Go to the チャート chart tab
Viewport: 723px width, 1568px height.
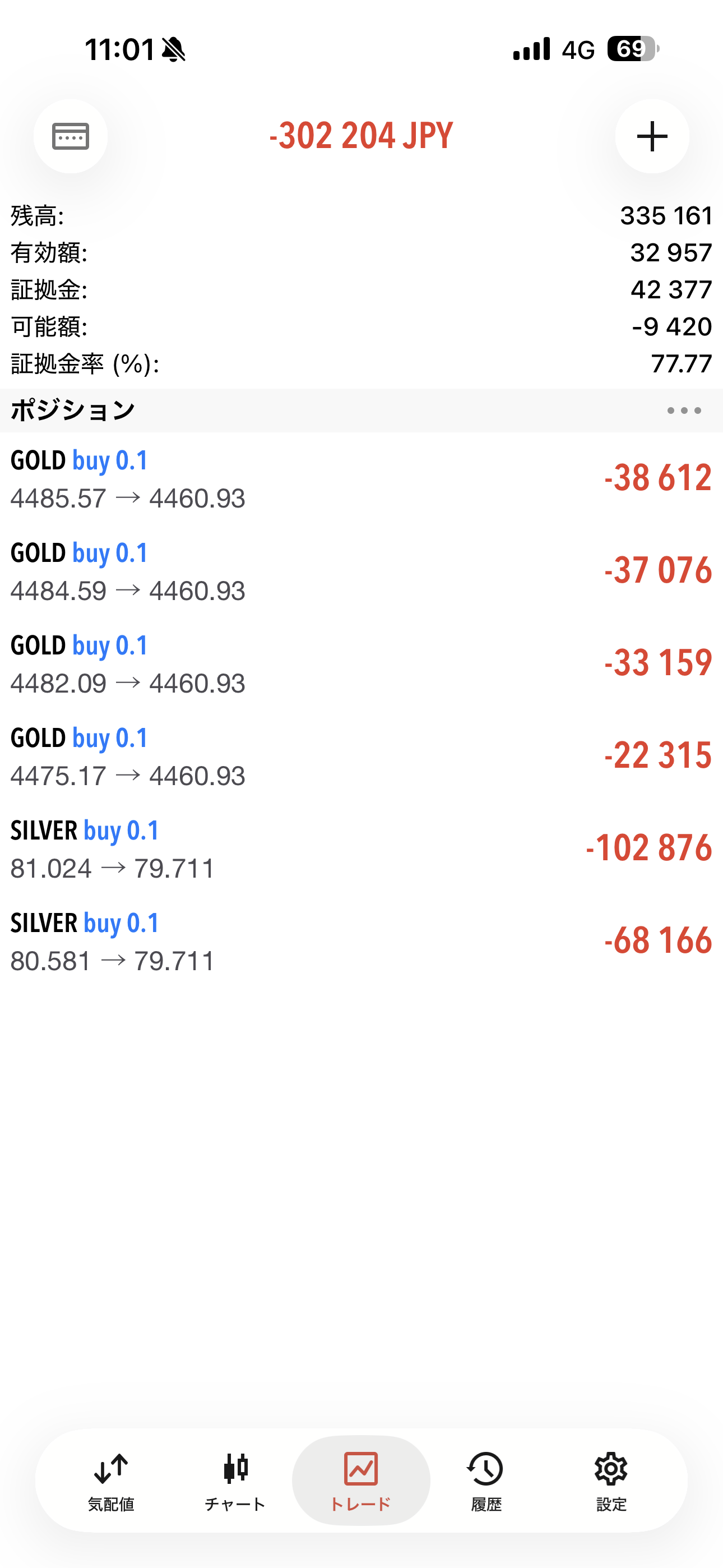coord(235,1481)
